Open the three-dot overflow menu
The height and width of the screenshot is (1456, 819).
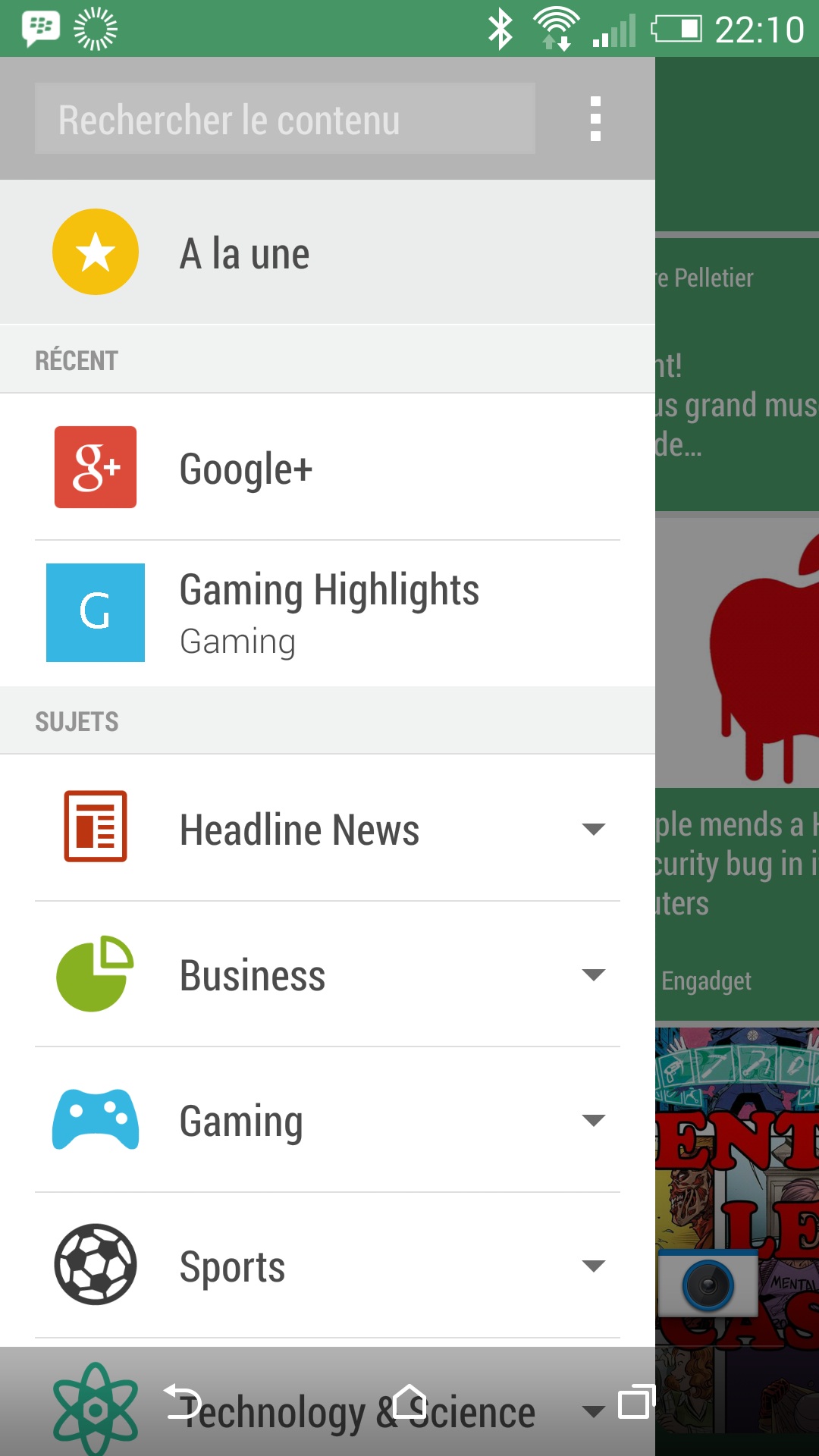coord(595,119)
